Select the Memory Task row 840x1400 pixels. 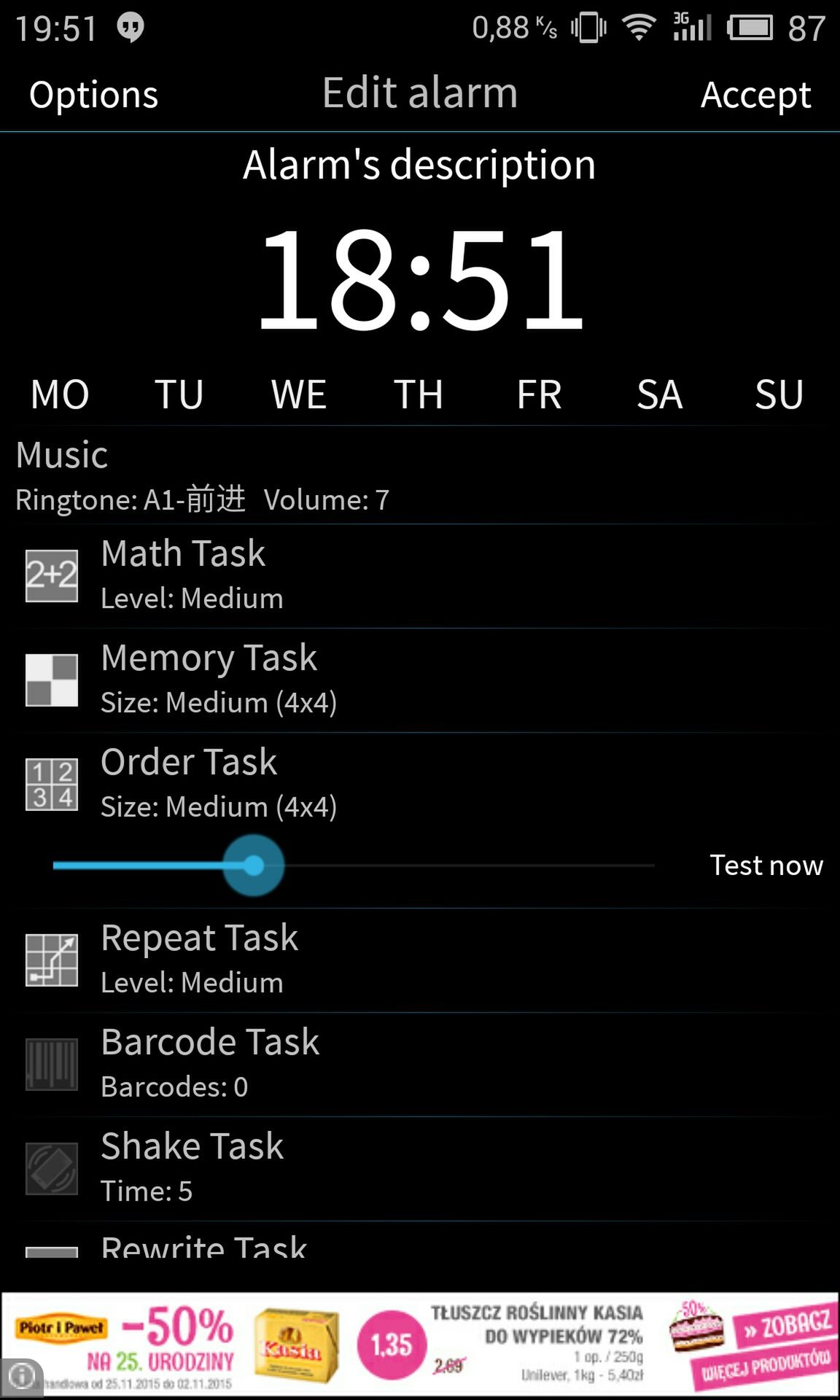click(420, 680)
